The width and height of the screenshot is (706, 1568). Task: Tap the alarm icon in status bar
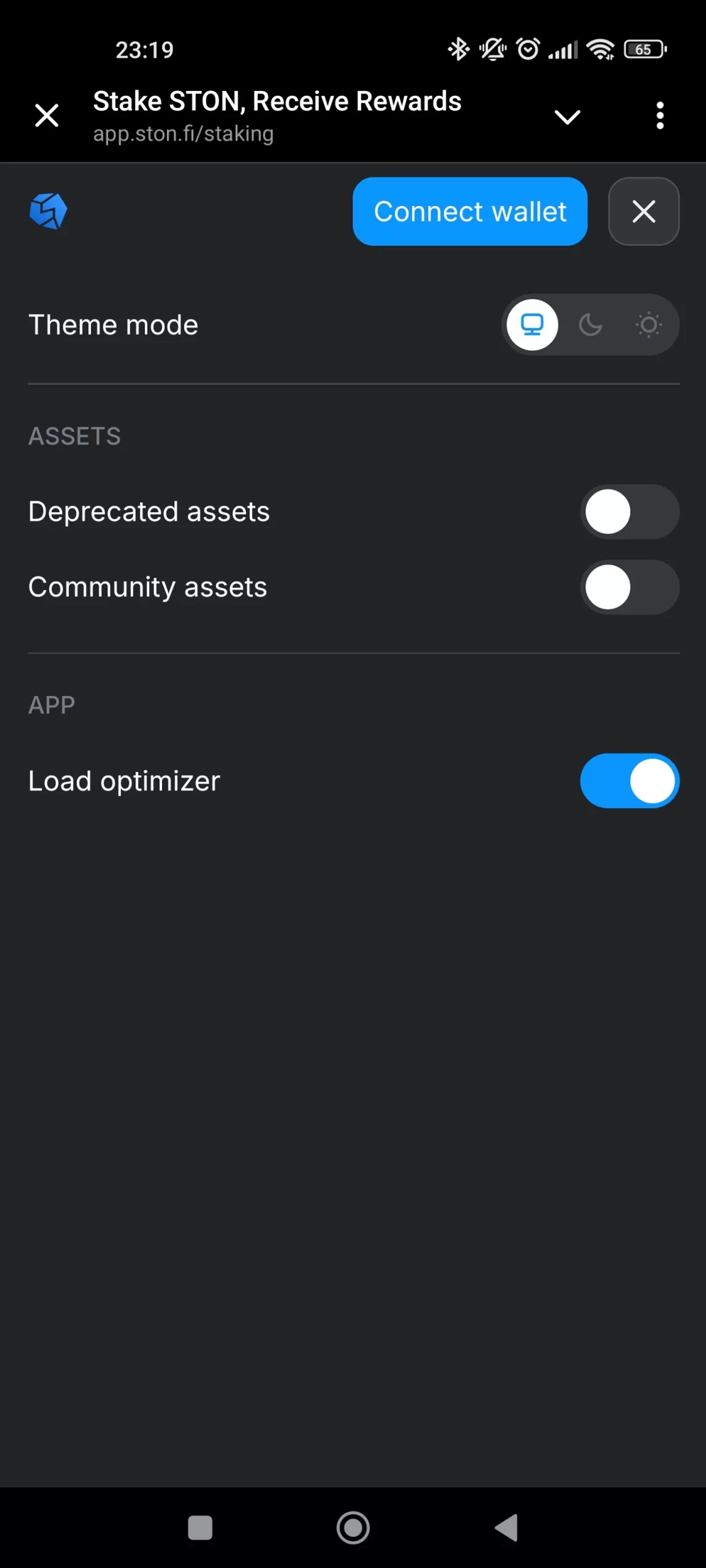coord(528,49)
